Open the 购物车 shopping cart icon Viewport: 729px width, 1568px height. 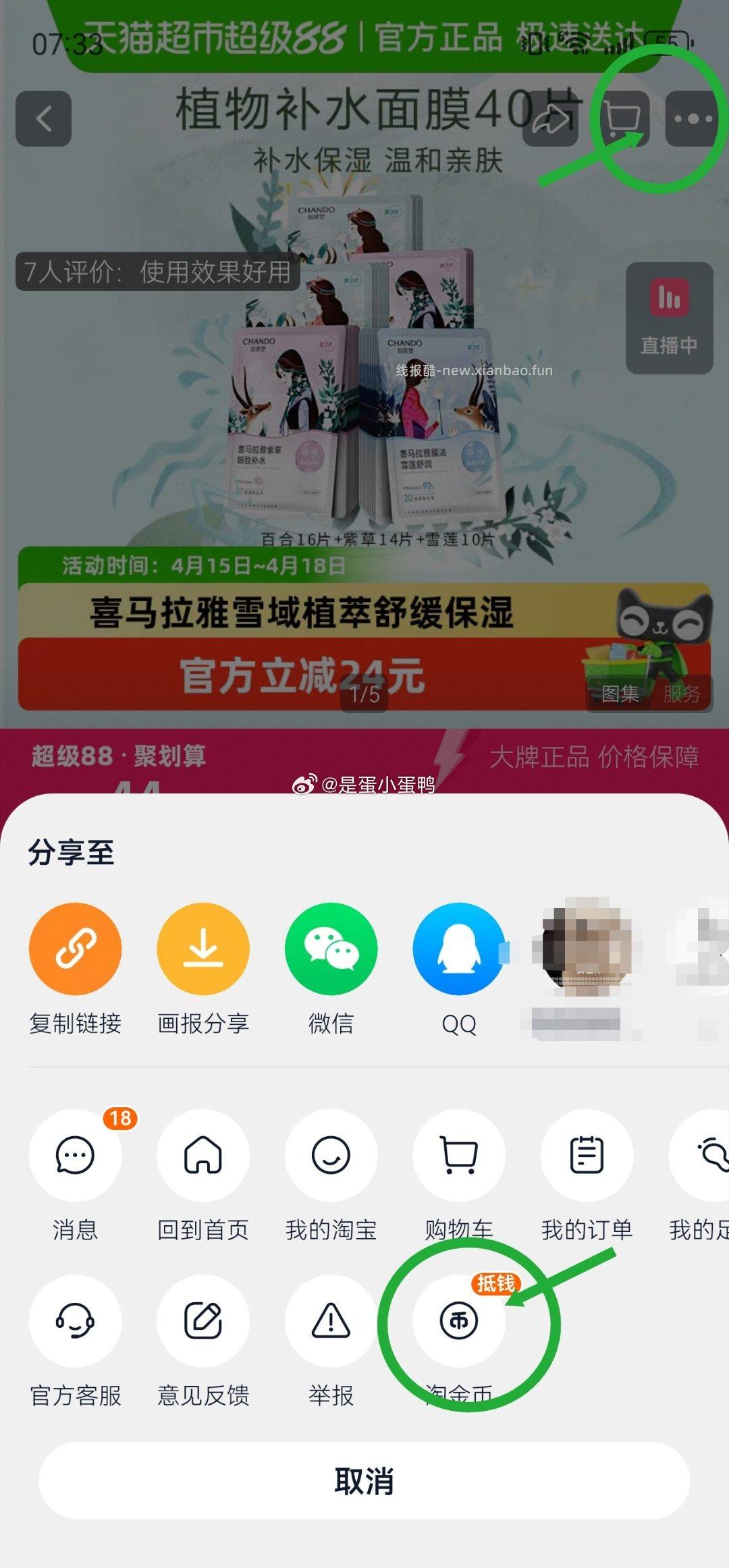[x=458, y=1155]
